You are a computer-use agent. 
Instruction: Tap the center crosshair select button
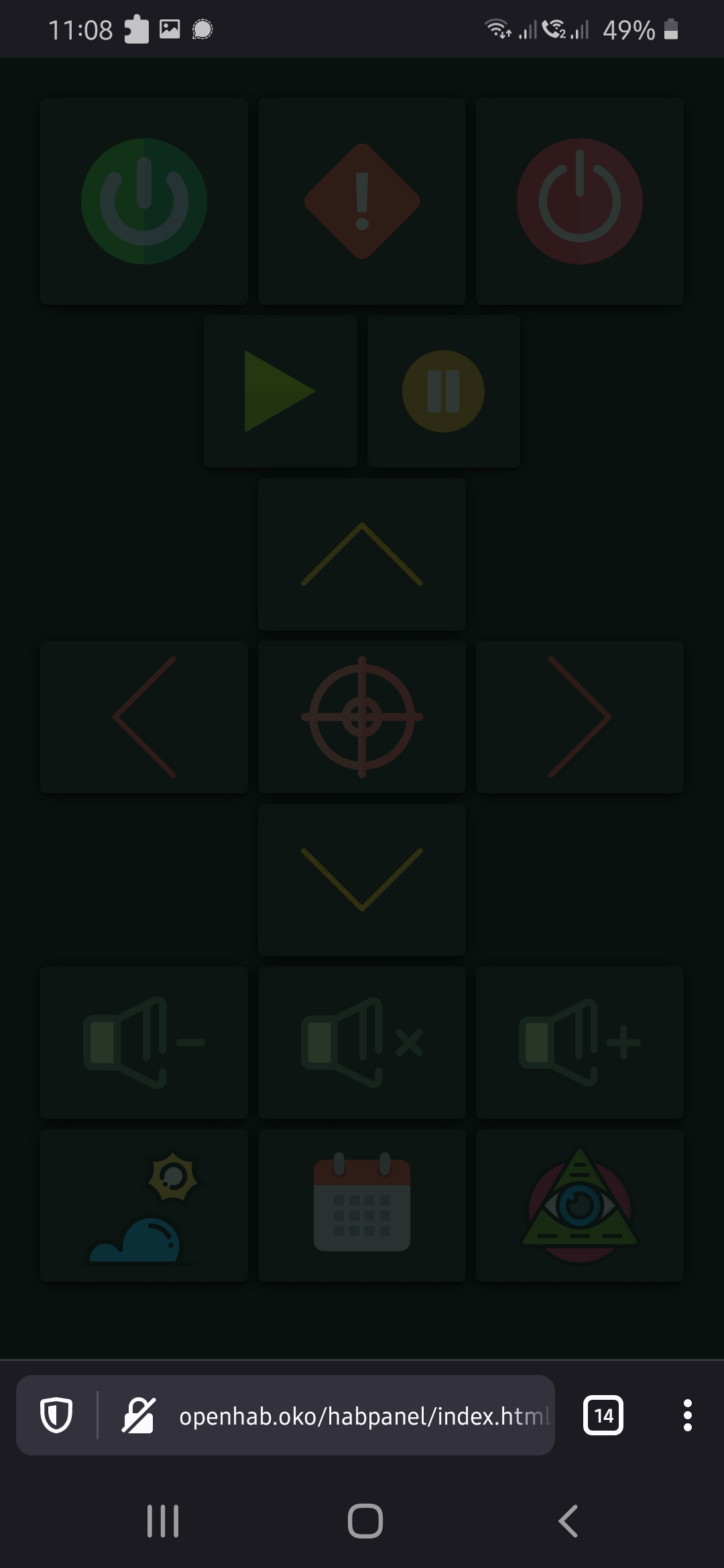click(362, 717)
